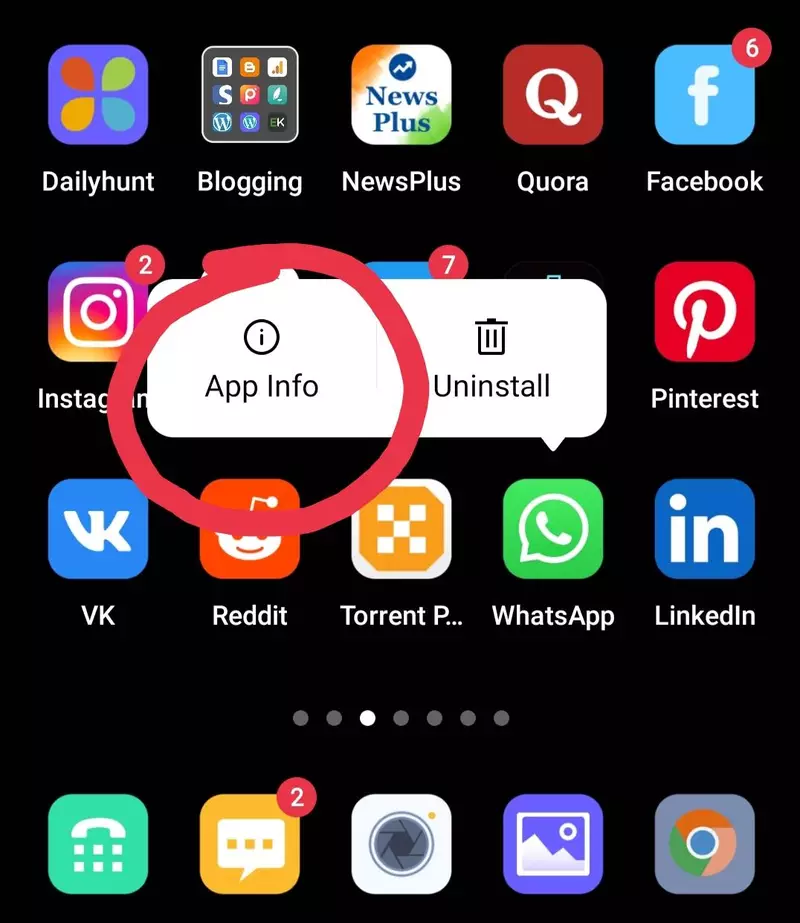Open the VK app
This screenshot has width=800, height=923.
click(x=97, y=530)
